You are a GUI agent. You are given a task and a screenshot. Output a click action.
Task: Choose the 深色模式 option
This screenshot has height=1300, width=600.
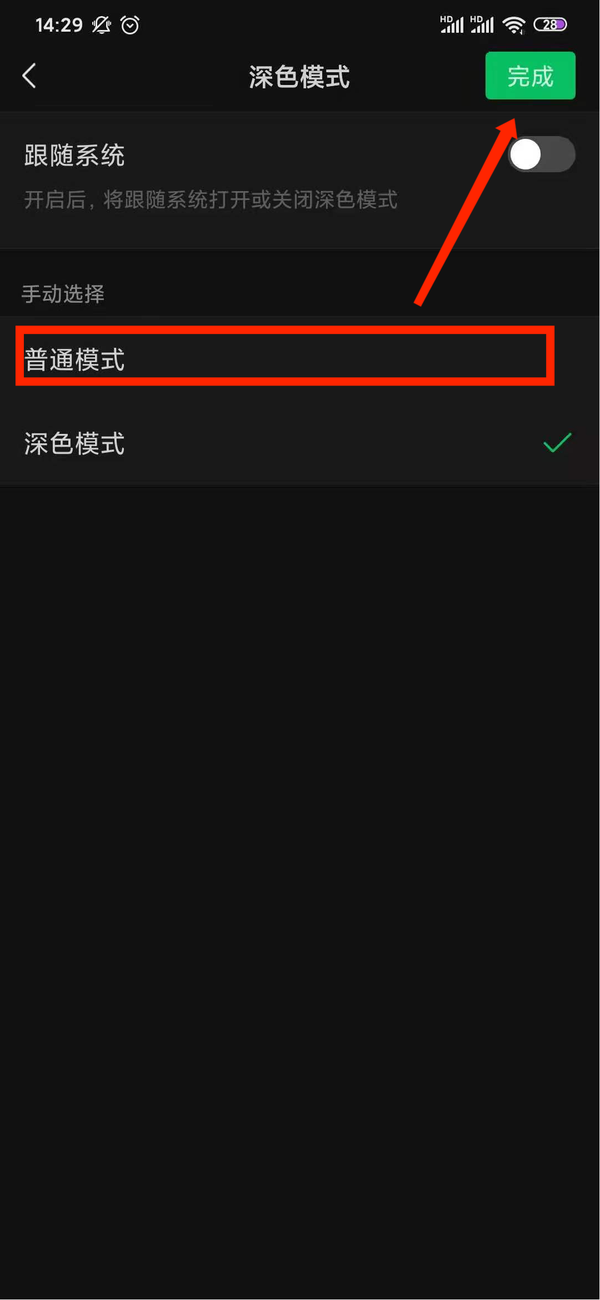(x=76, y=443)
